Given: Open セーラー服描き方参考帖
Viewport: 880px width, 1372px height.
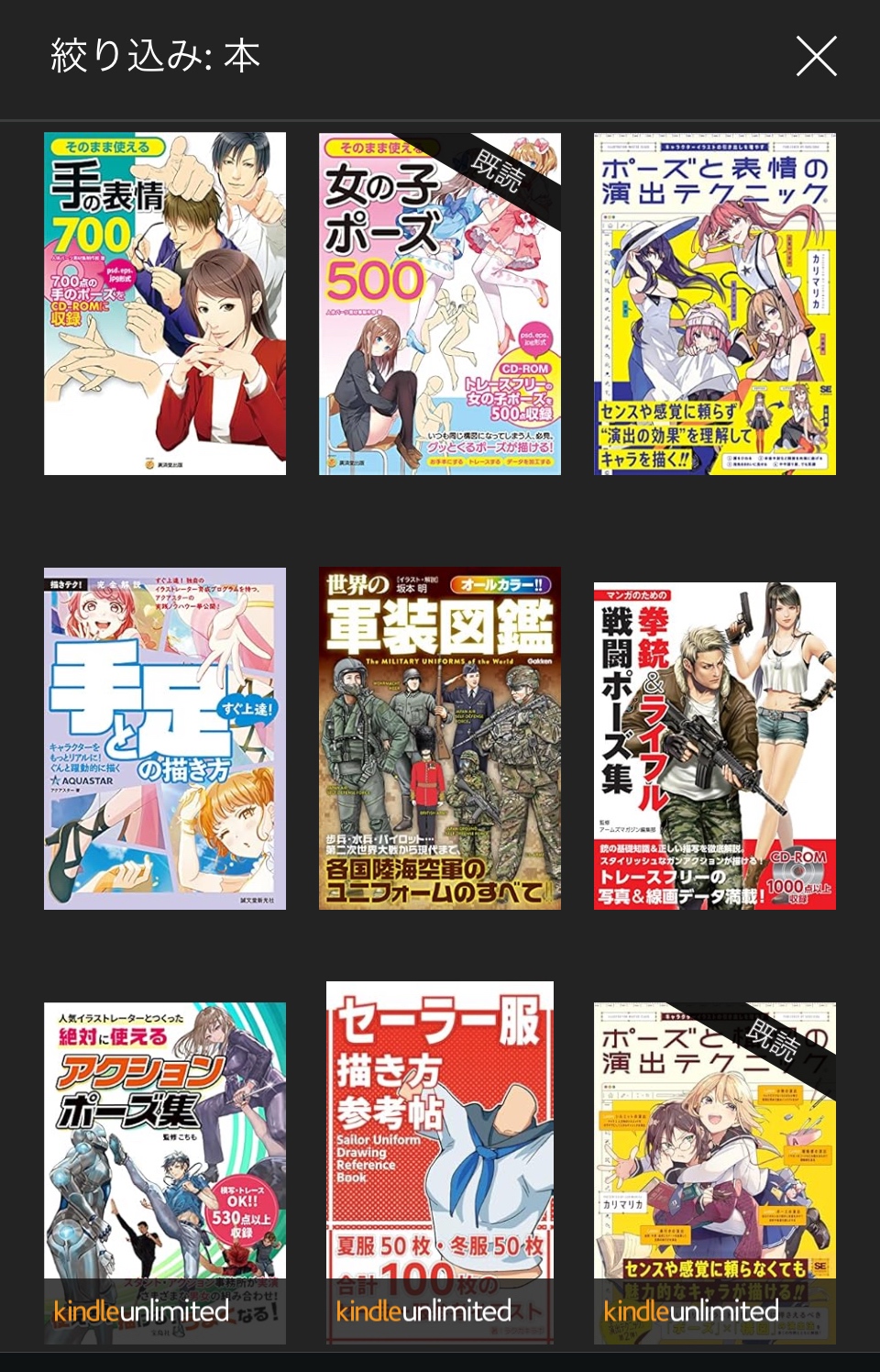Looking at the screenshot, I should (440, 1163).
